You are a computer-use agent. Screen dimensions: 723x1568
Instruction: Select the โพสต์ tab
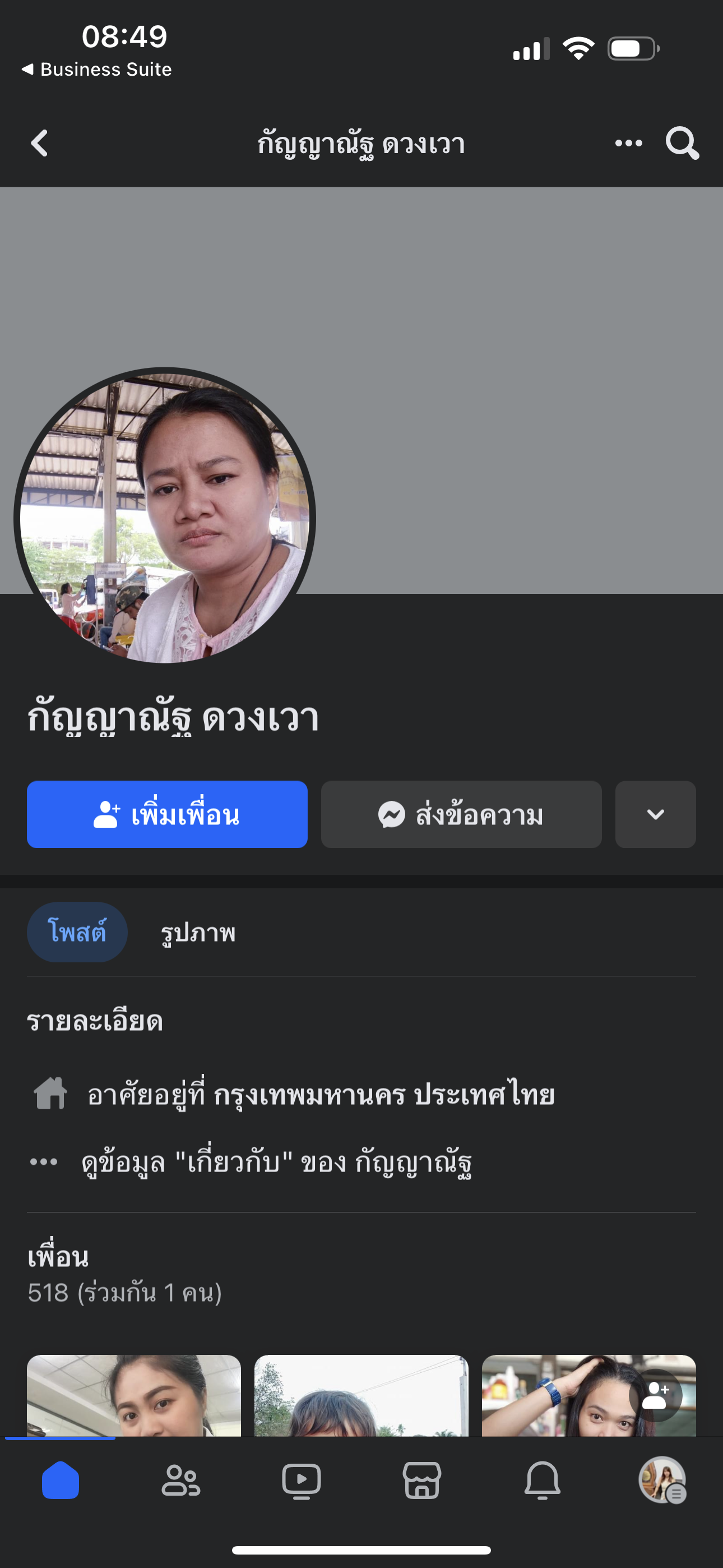click(x=77, y=932)
